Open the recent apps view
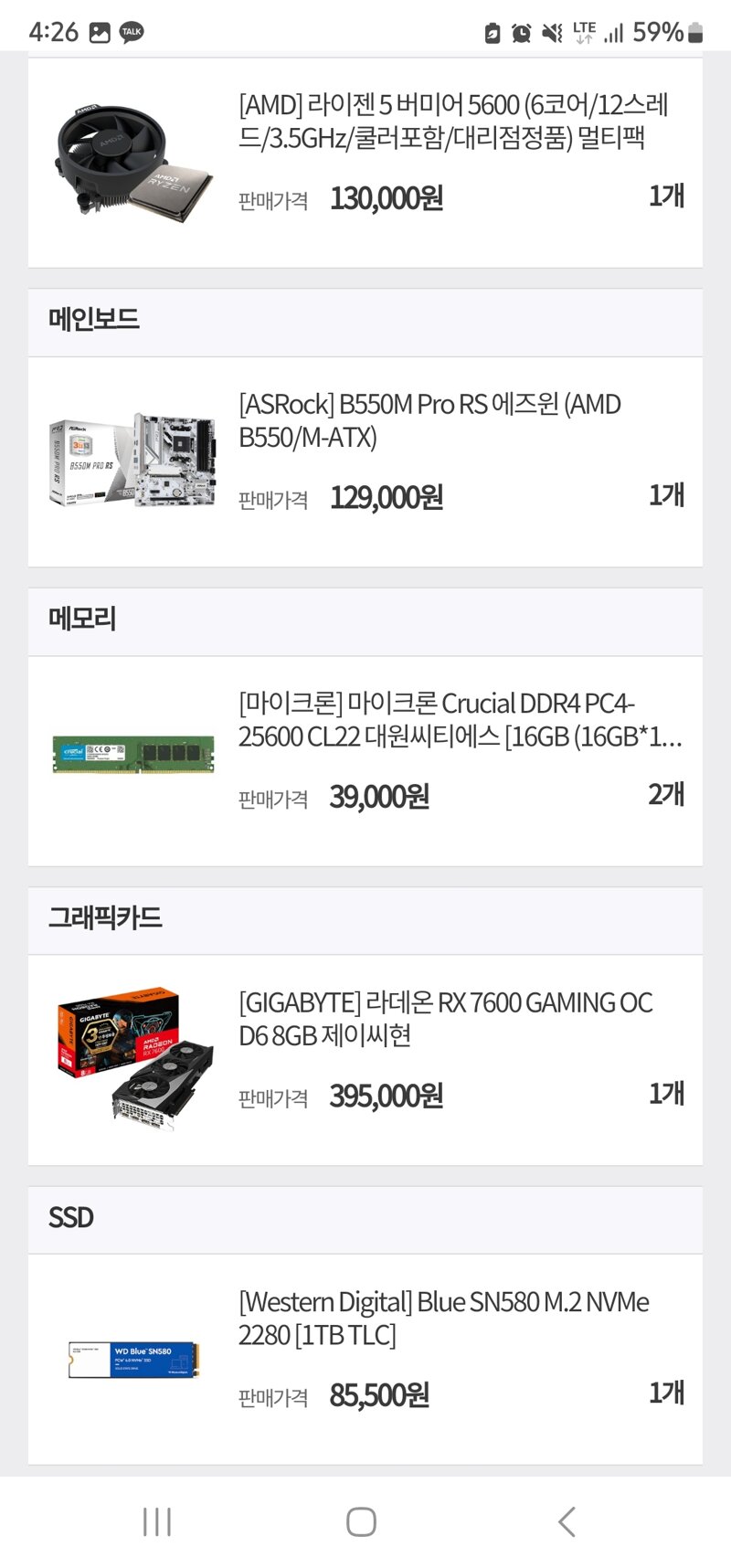 157,1521
